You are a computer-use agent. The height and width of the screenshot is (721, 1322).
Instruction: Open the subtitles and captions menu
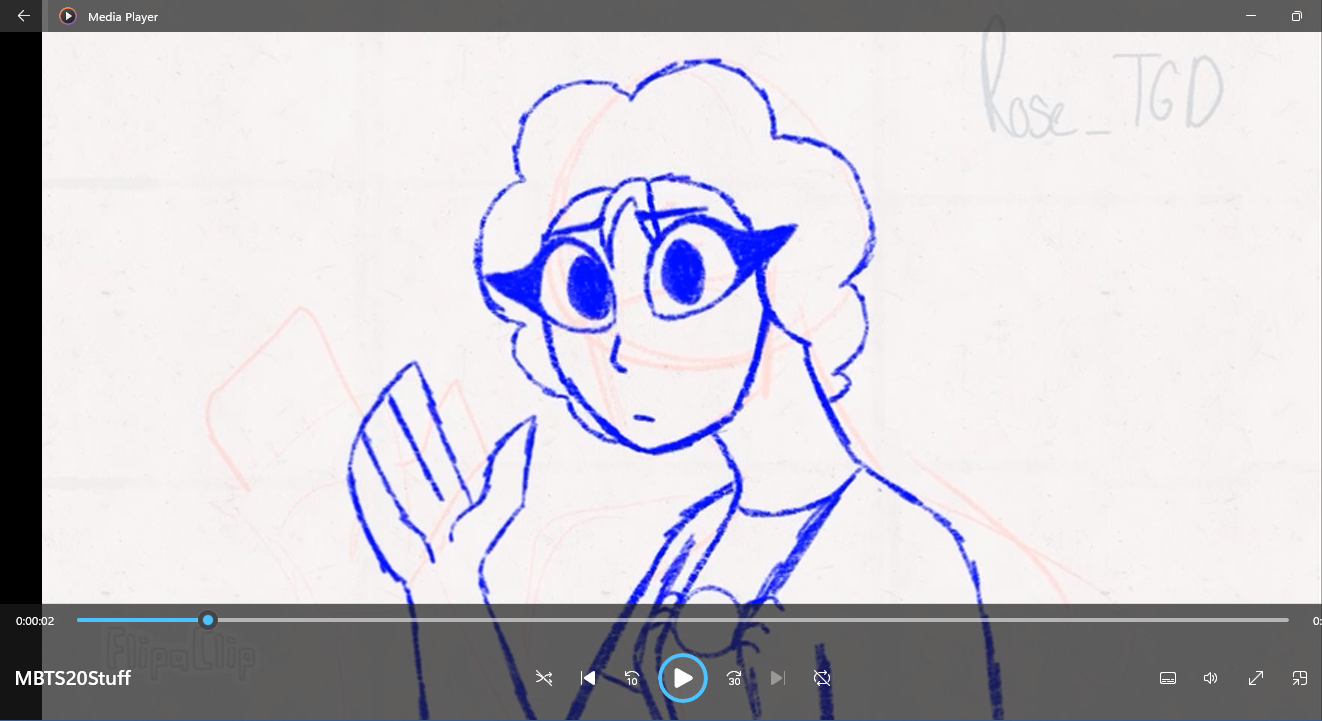[x=1167, y=678]
